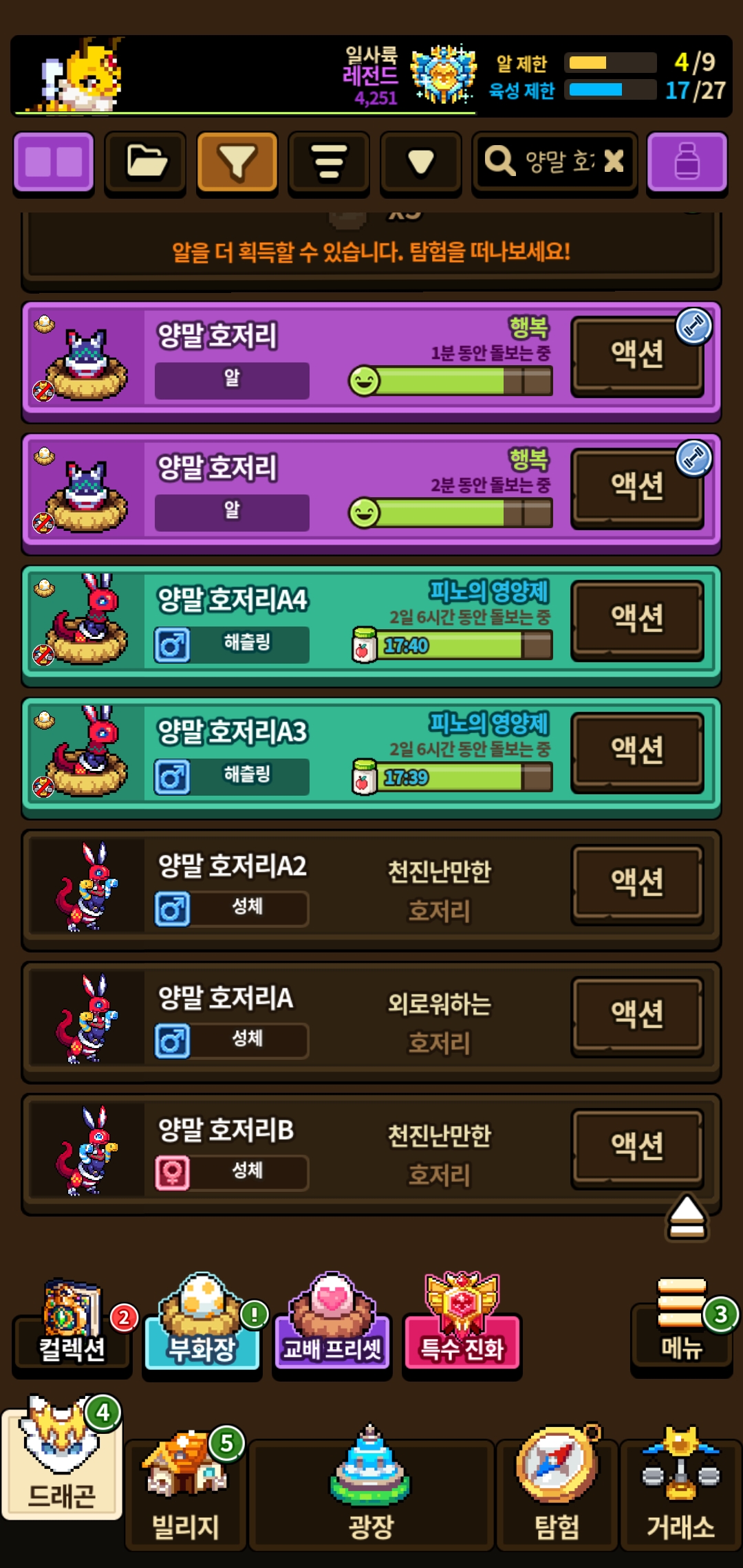Image resolution: width=743 pixels, height=1568 pixels.
Task: Tap 액션 for 양말 호저리B
Action: point(638,1147)
